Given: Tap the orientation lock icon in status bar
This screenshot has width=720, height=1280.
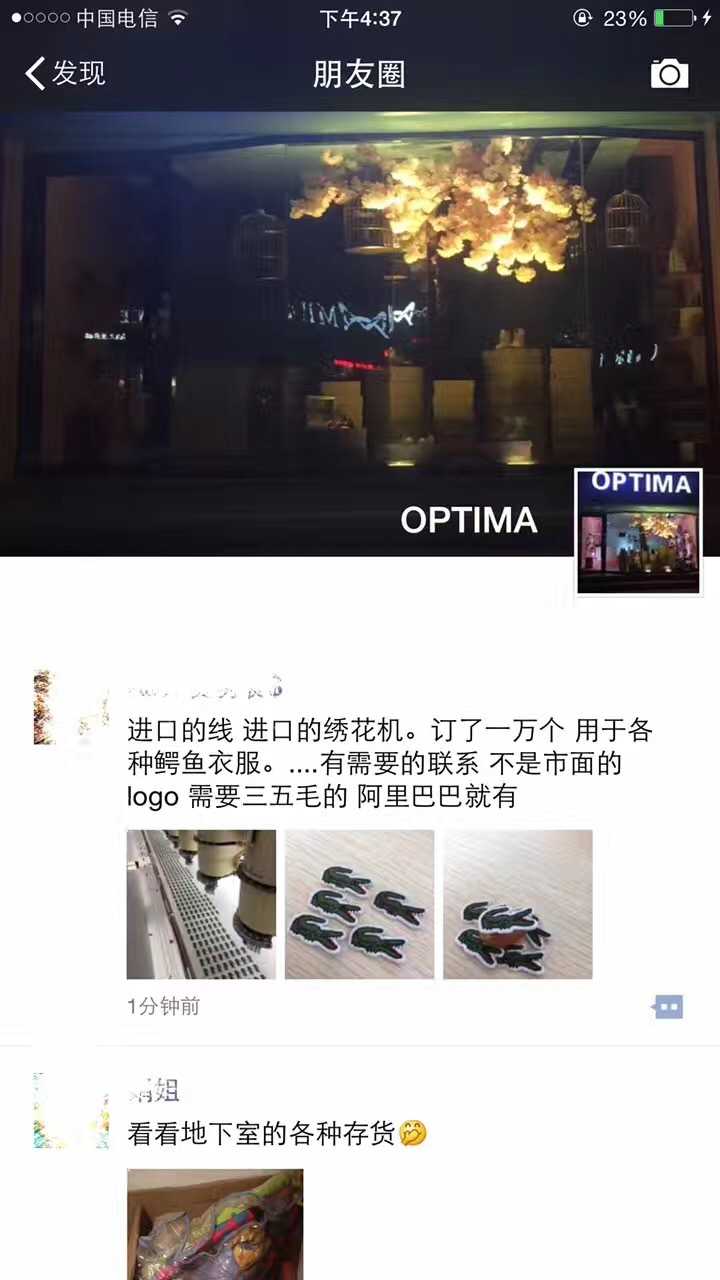Looking at the screenshot, I should 581,15.
